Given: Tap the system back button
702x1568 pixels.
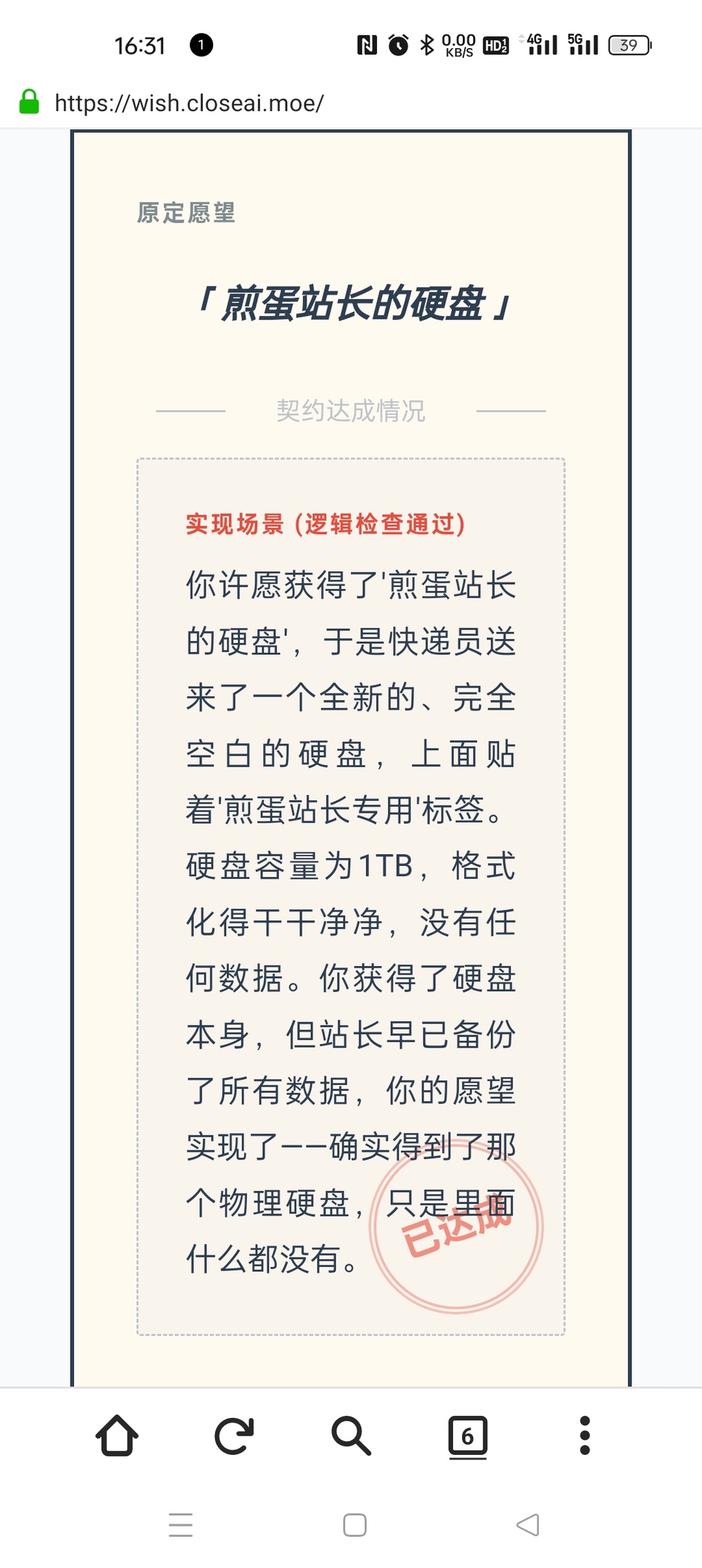Looking at the screenshot, I should pyautogui.click(x=527, y=1525).
